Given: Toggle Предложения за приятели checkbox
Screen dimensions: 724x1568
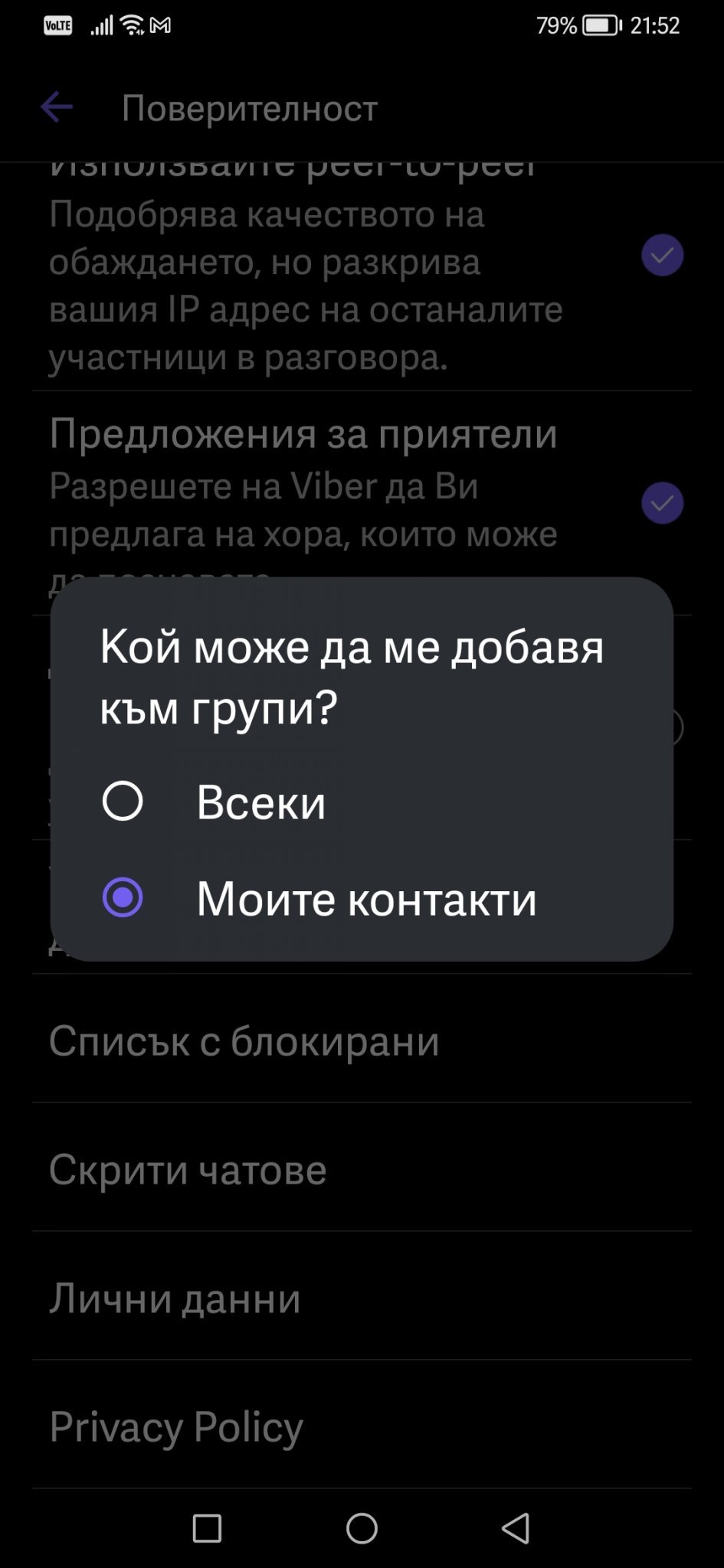Looking at the screenshot, I should tap(662, 503).
